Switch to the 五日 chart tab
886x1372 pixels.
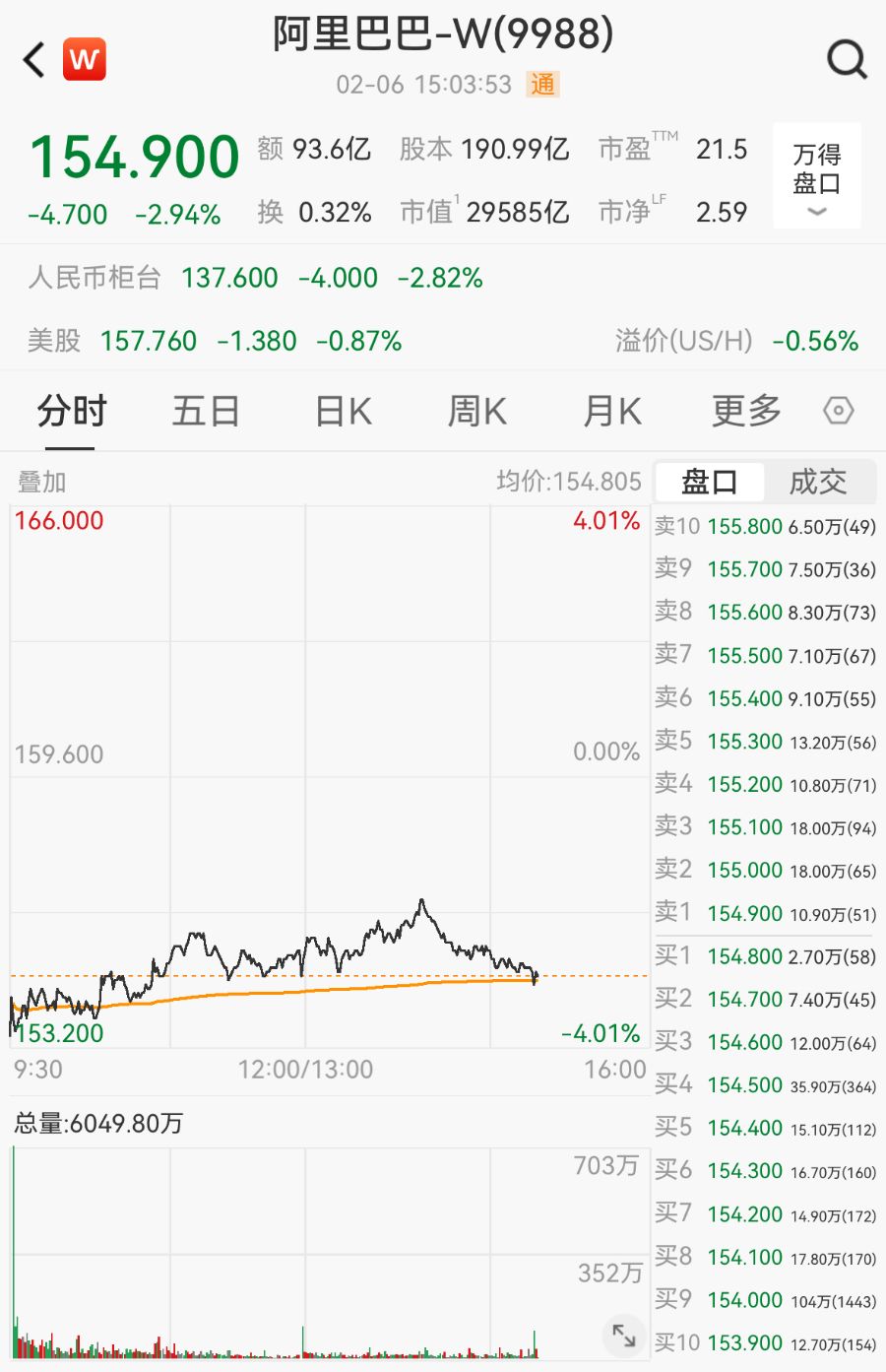pyautogui.click(x=206, y=411)
